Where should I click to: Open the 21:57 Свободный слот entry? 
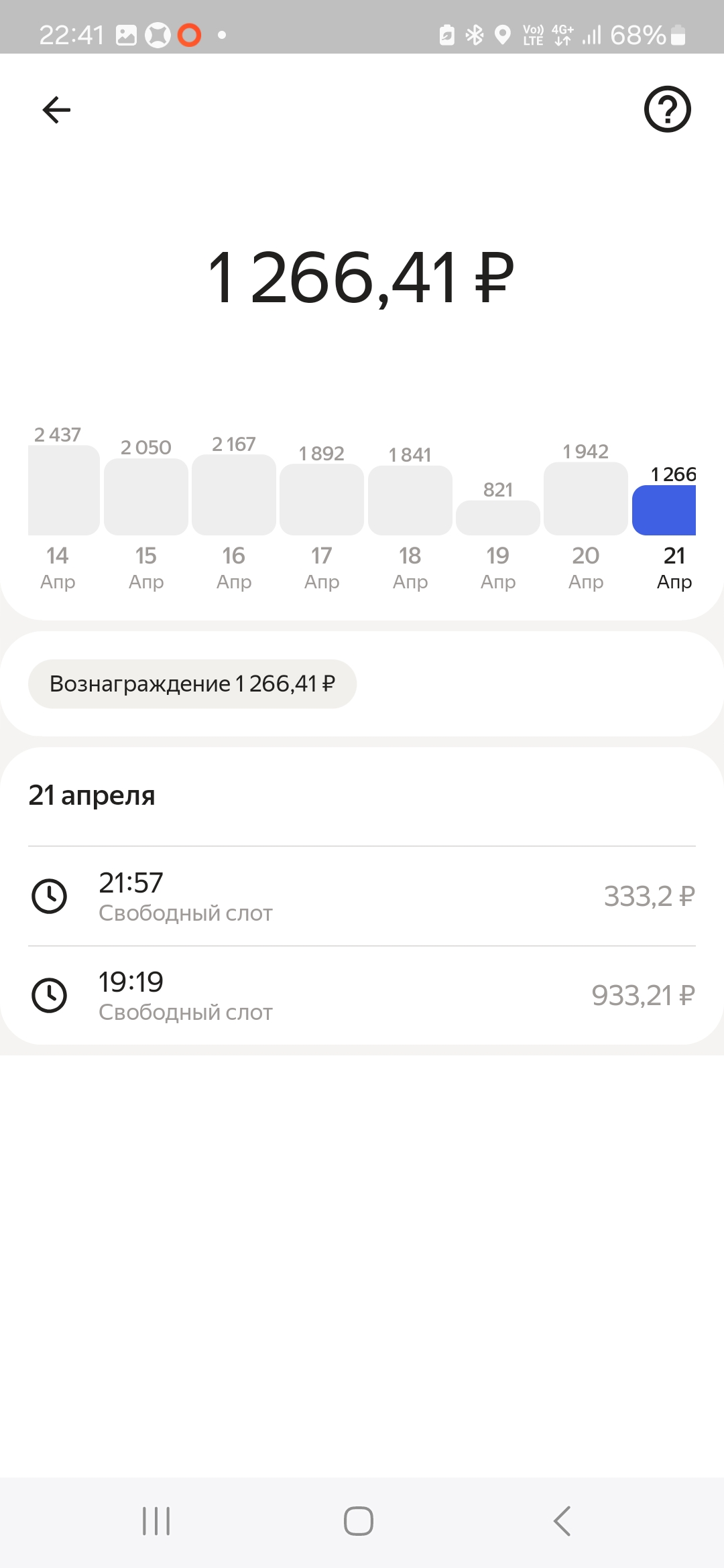(x=362, y=897)
